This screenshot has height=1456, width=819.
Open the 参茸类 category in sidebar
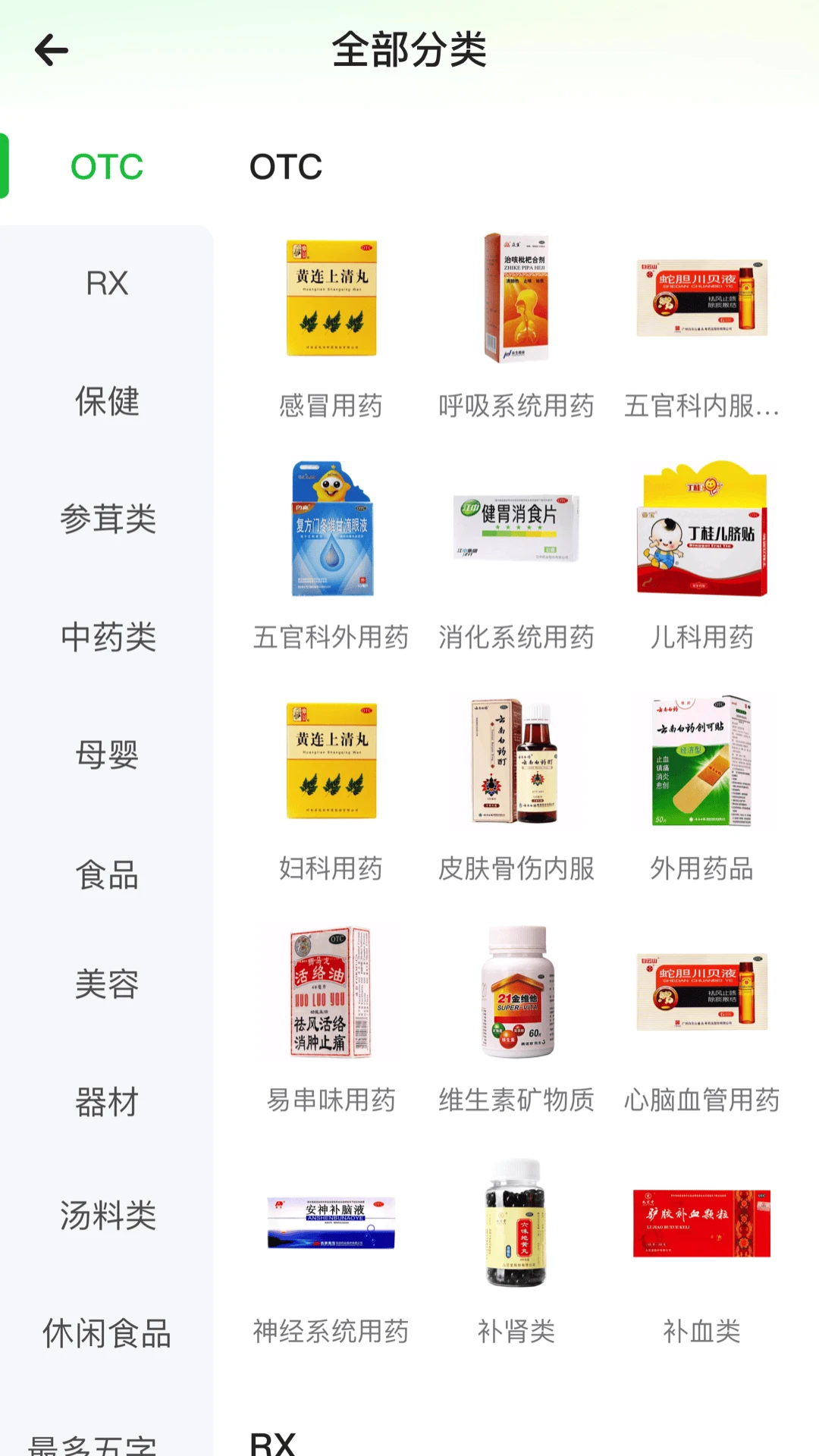(106, 519)
